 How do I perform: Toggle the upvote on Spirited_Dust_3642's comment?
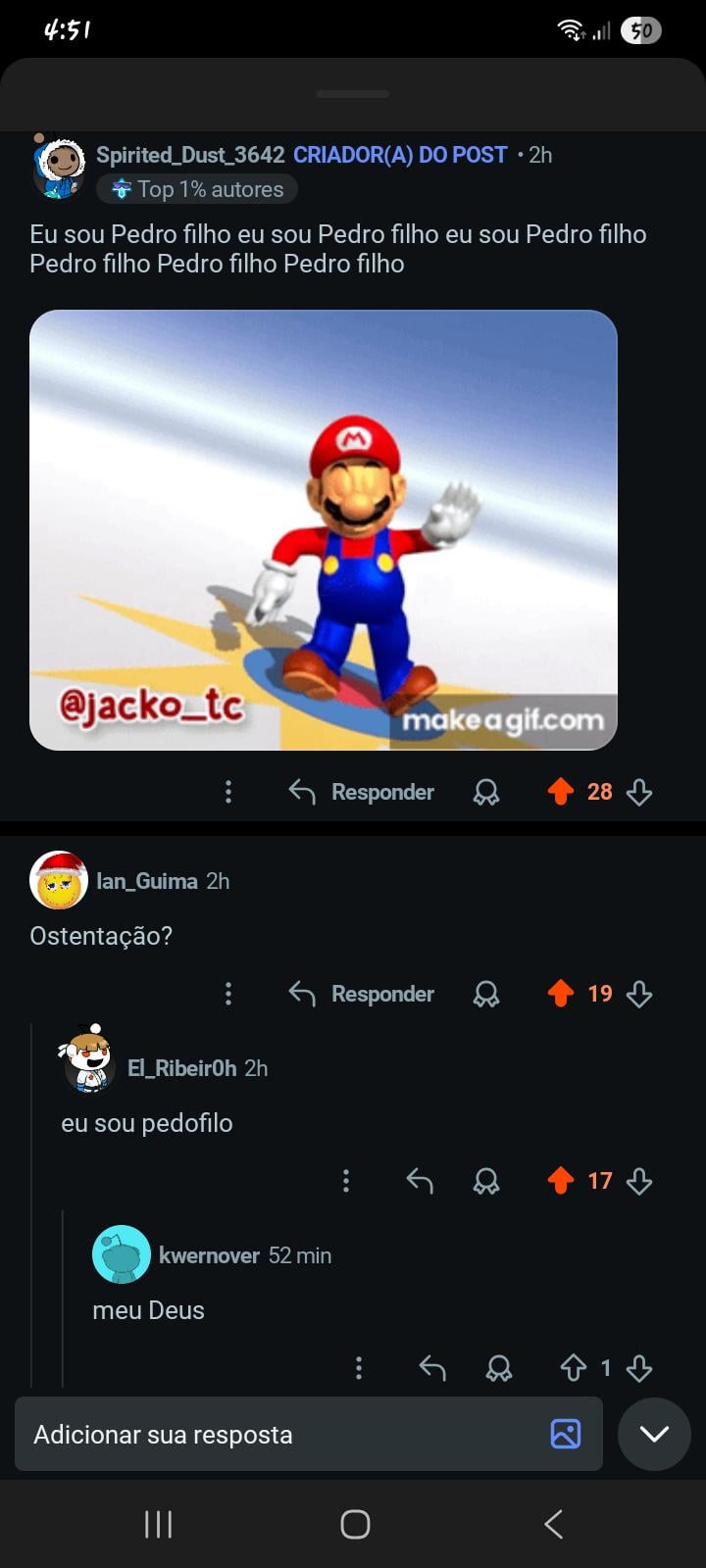pyautogui.click(x=560, y=792)
